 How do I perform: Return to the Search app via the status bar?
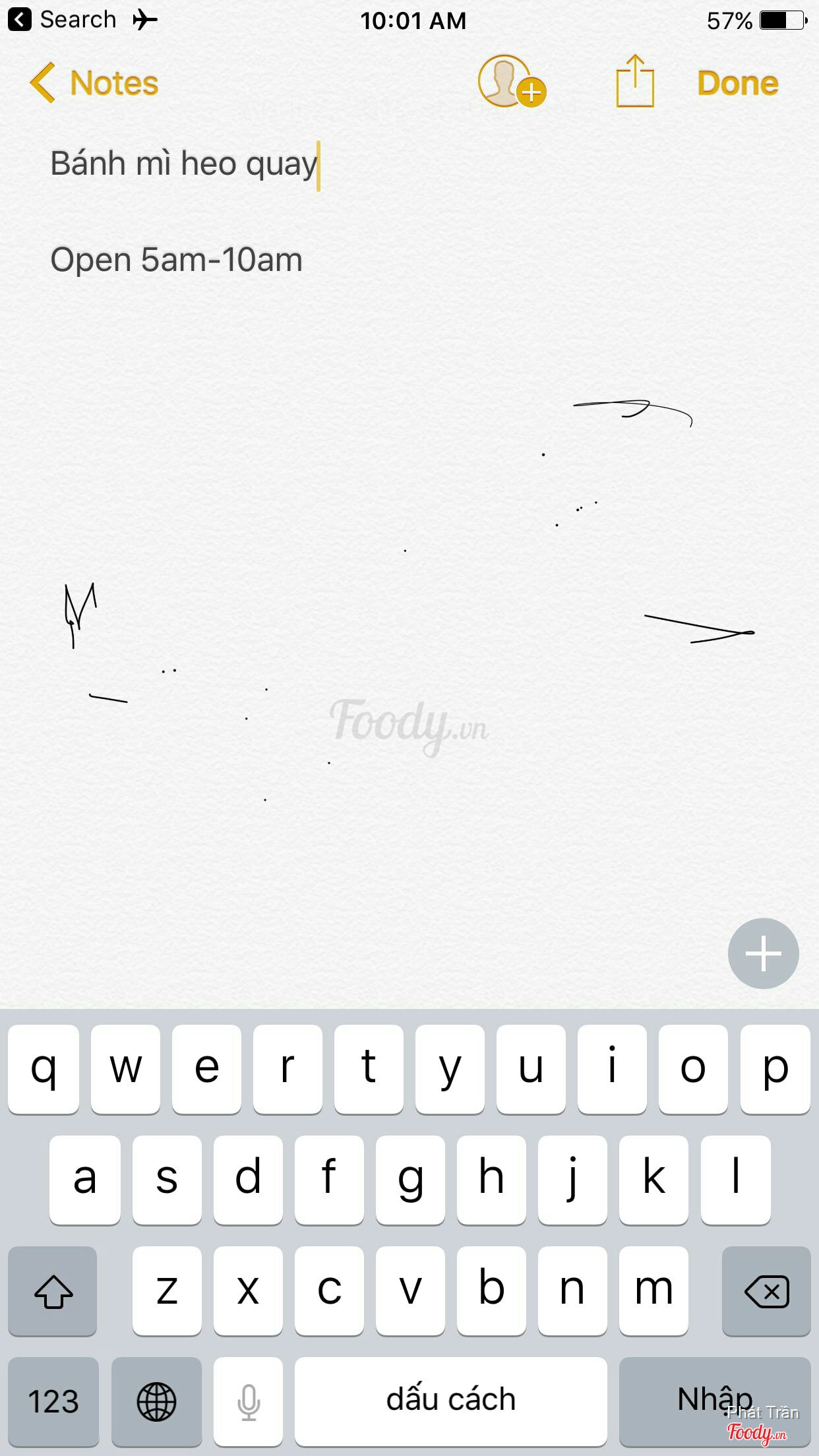click(x=63, y=20)
